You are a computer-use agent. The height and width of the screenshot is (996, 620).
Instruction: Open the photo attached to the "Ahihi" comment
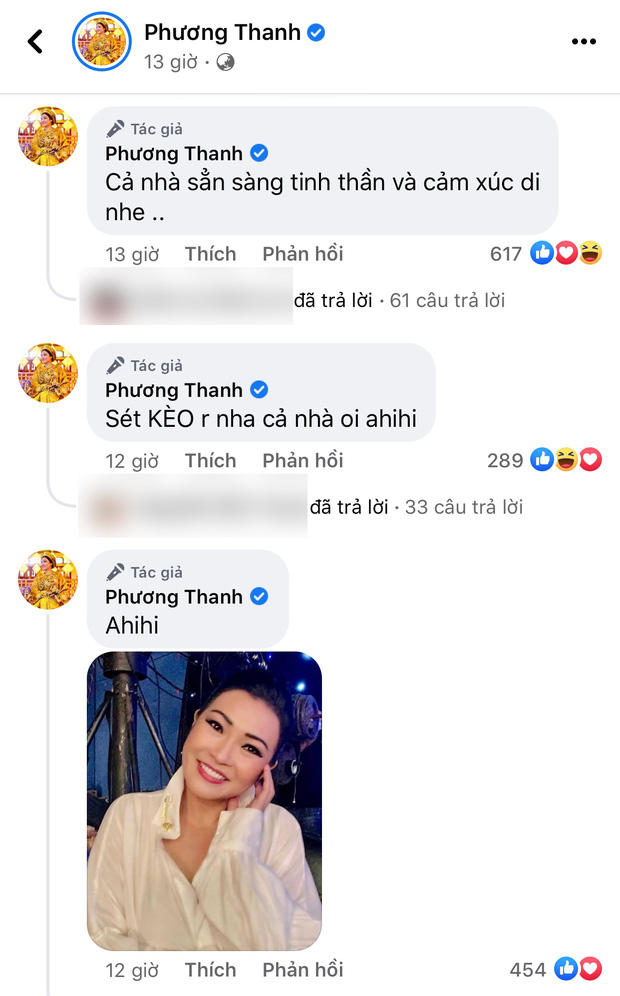click(204, 800)
